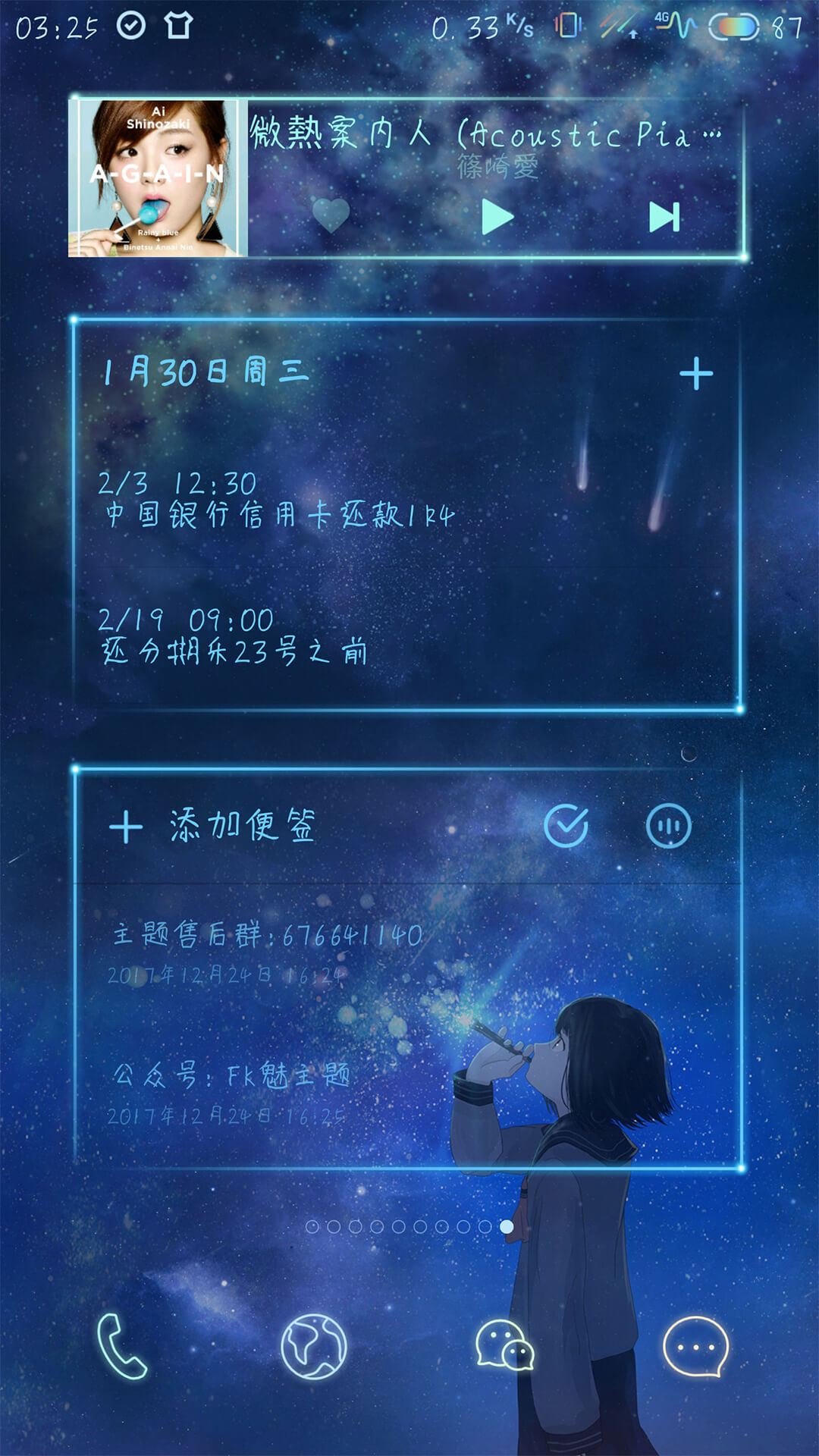Screen dimensions: 819x1456
Task: Open the WeChat app
Action: pyautogui.click(x=504, y=1346)
